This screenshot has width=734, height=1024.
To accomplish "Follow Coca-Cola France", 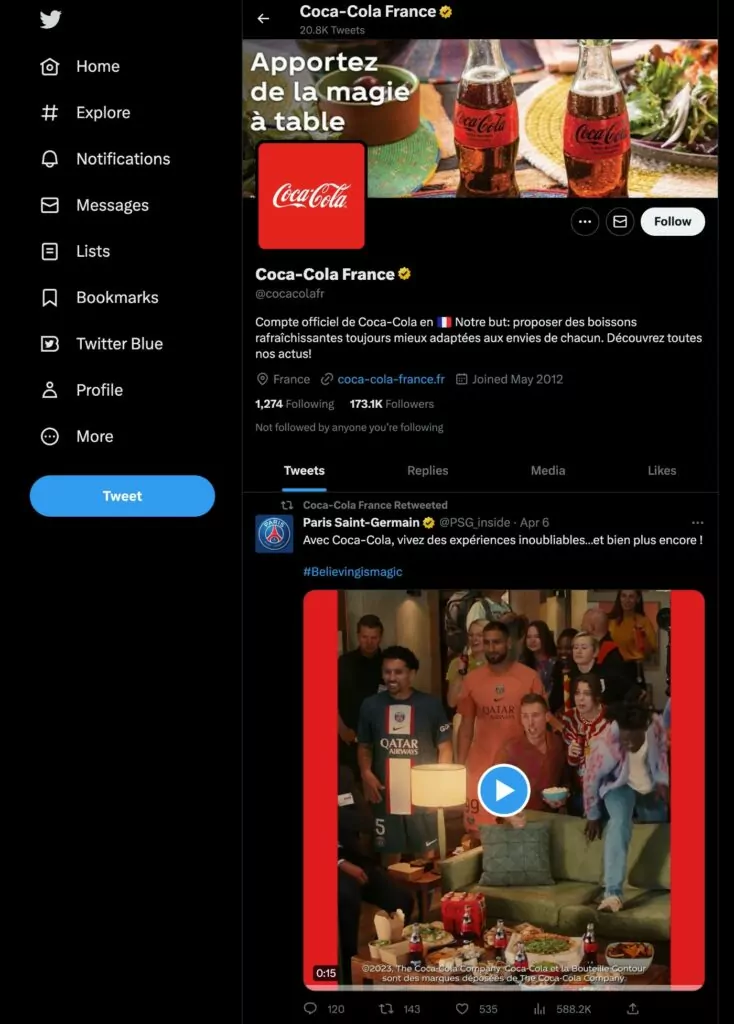I will [x=672, y=221].
